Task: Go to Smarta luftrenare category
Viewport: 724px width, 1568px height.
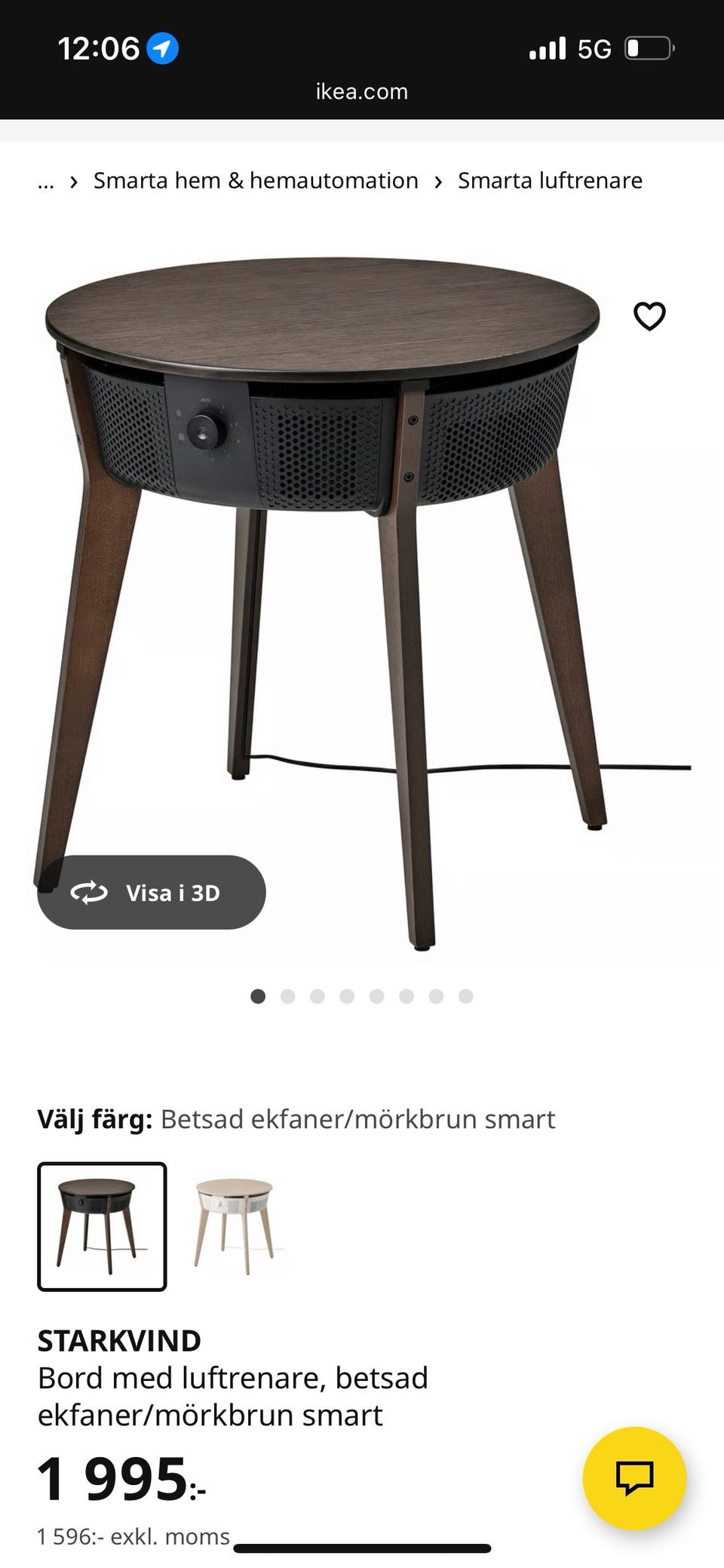Action: (x=550, y=181)
